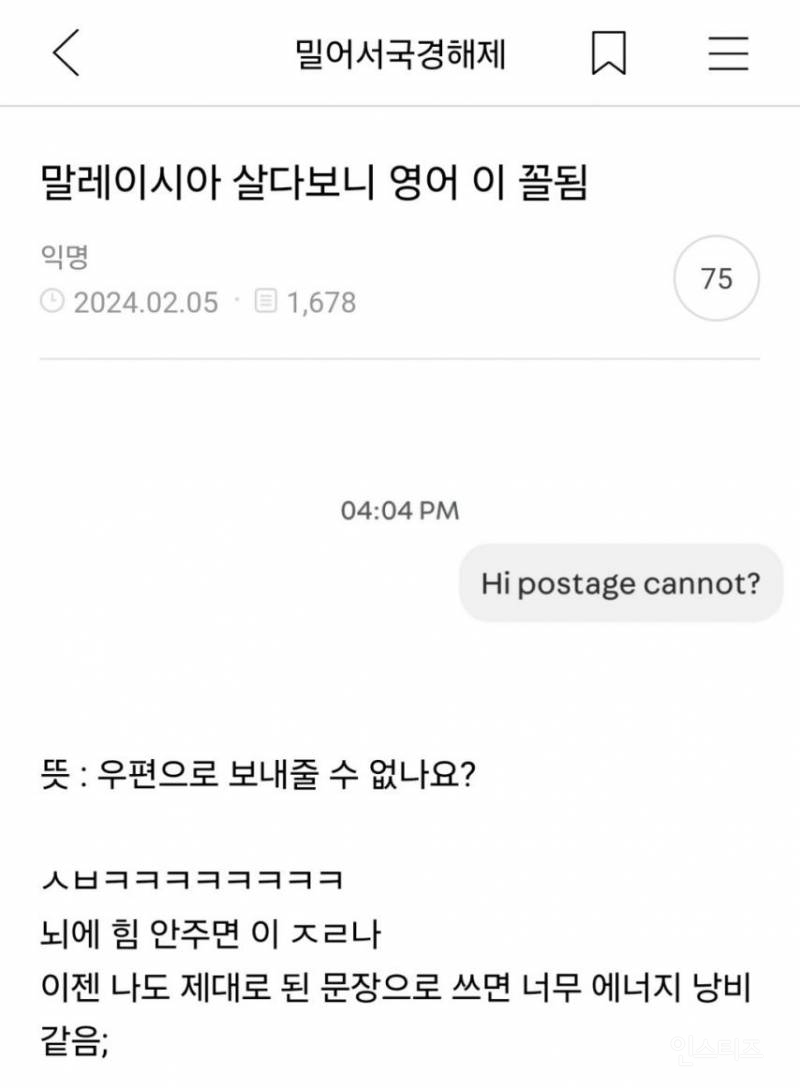Tap the 04:04 PM timestamp

point(399,510)
